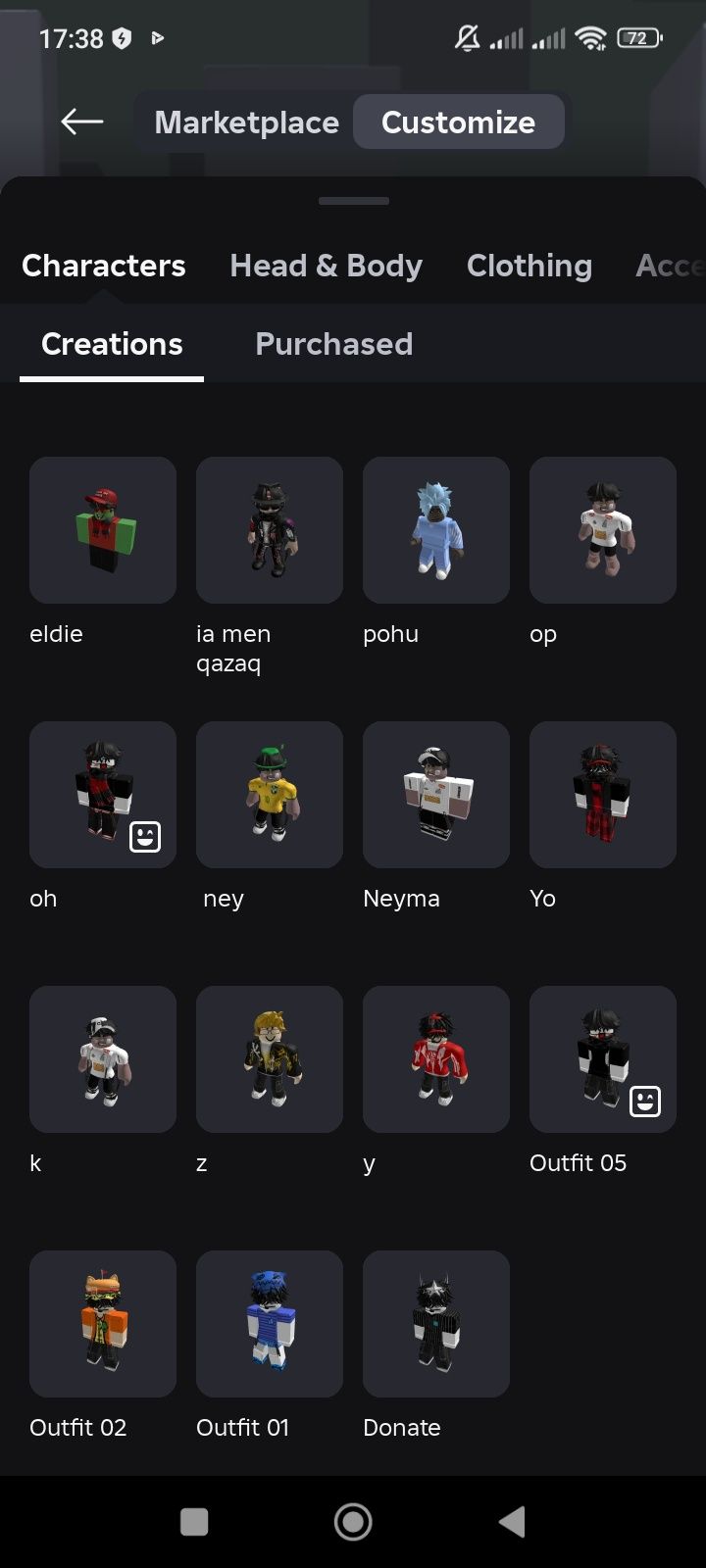Go back using the arrow icon
The height and width of the screenshot is (1568, 706).
coord(82,122)
